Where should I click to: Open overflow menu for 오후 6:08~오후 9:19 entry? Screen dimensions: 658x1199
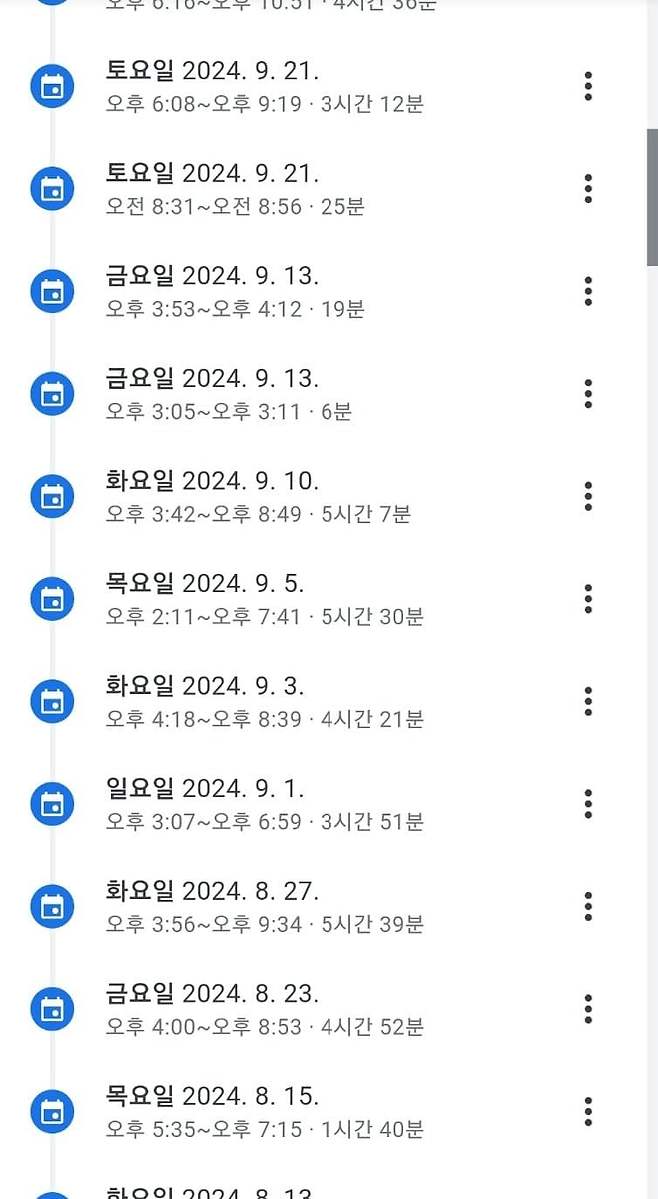tap(588, 86)
